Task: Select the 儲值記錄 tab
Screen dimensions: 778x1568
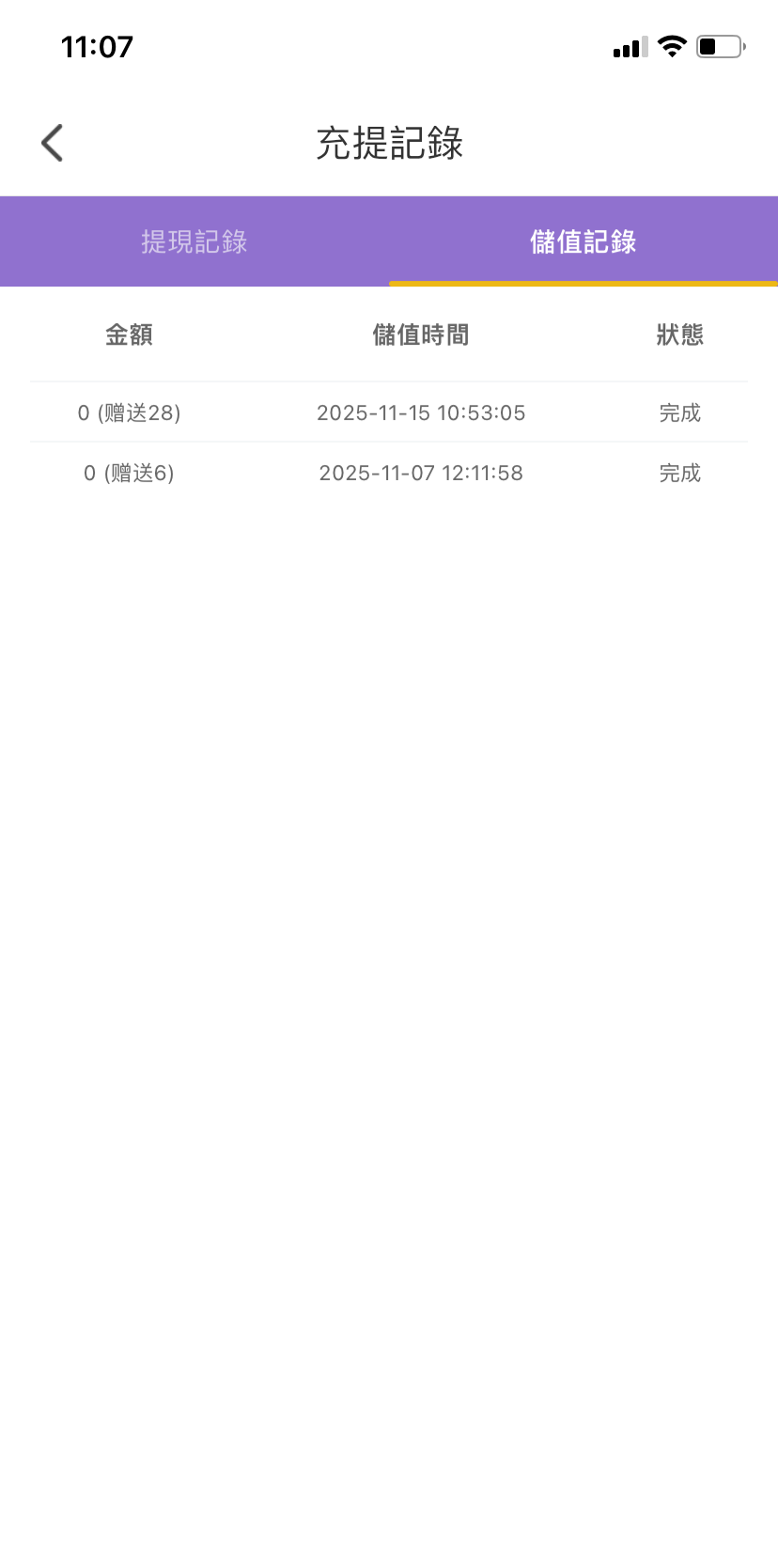Action: coord(583,241)
